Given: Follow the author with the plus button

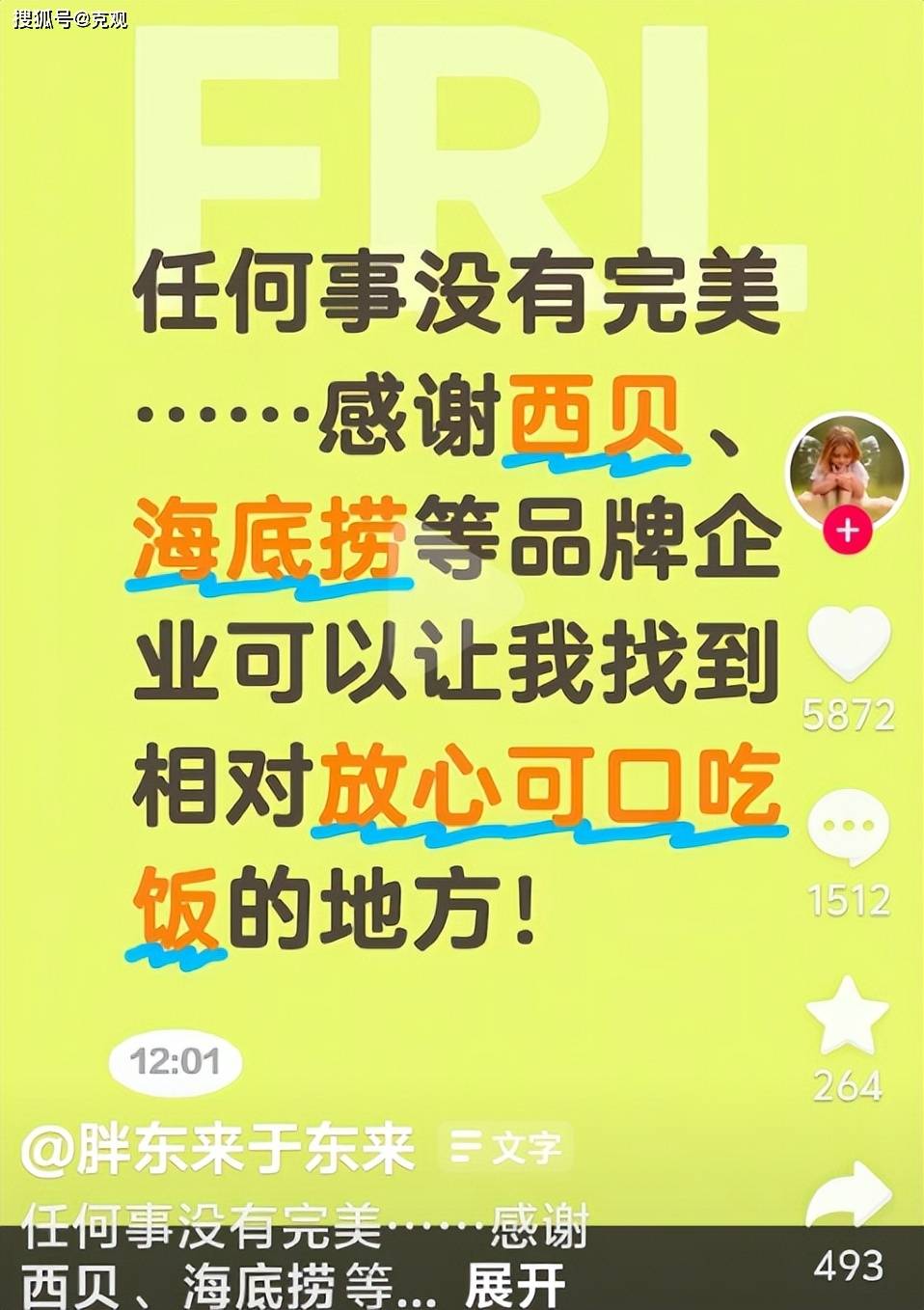Looking at the screenshot, I should (x=847, y=532).
